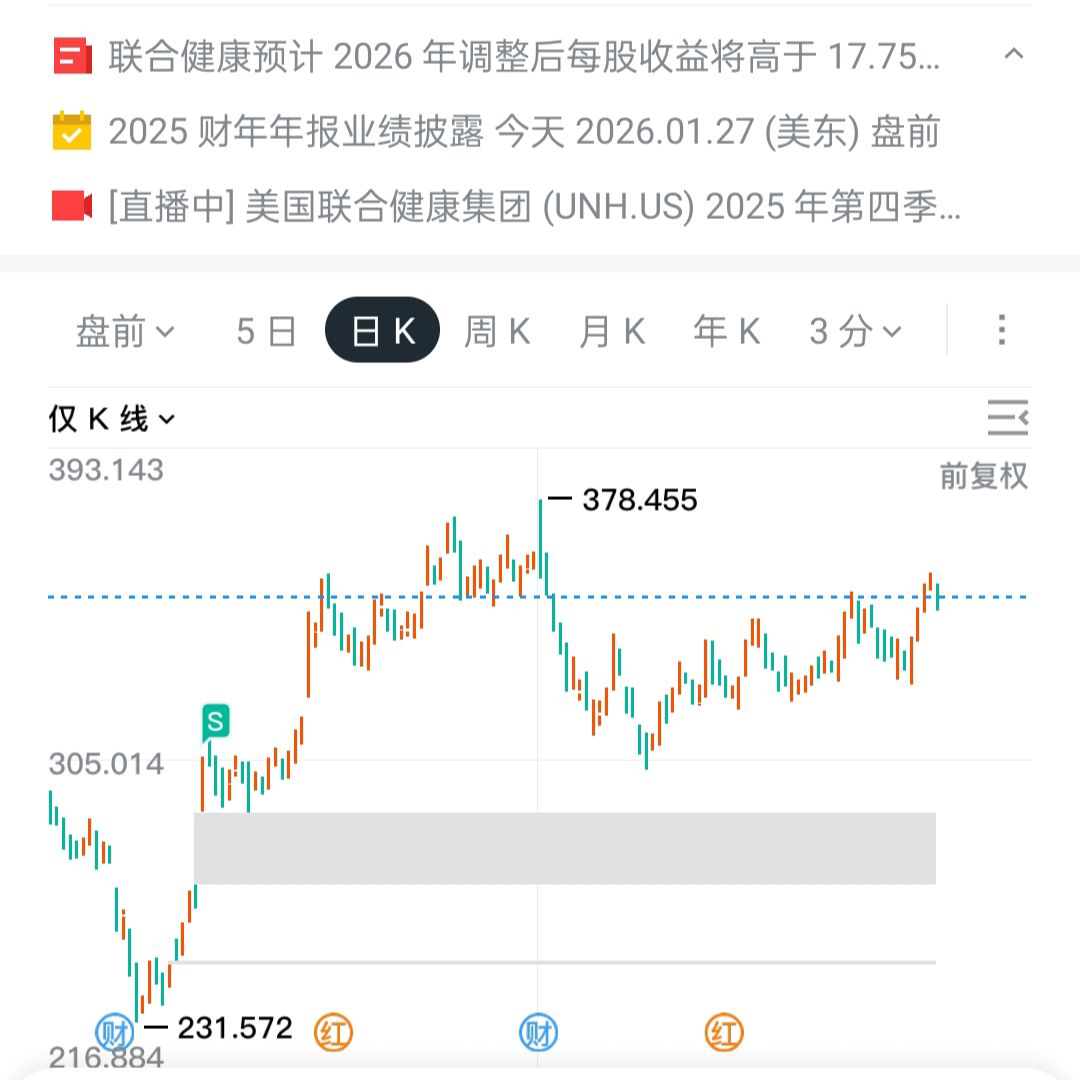
Task: Switch to the 周K chart tab
Action: click(497, 331)
